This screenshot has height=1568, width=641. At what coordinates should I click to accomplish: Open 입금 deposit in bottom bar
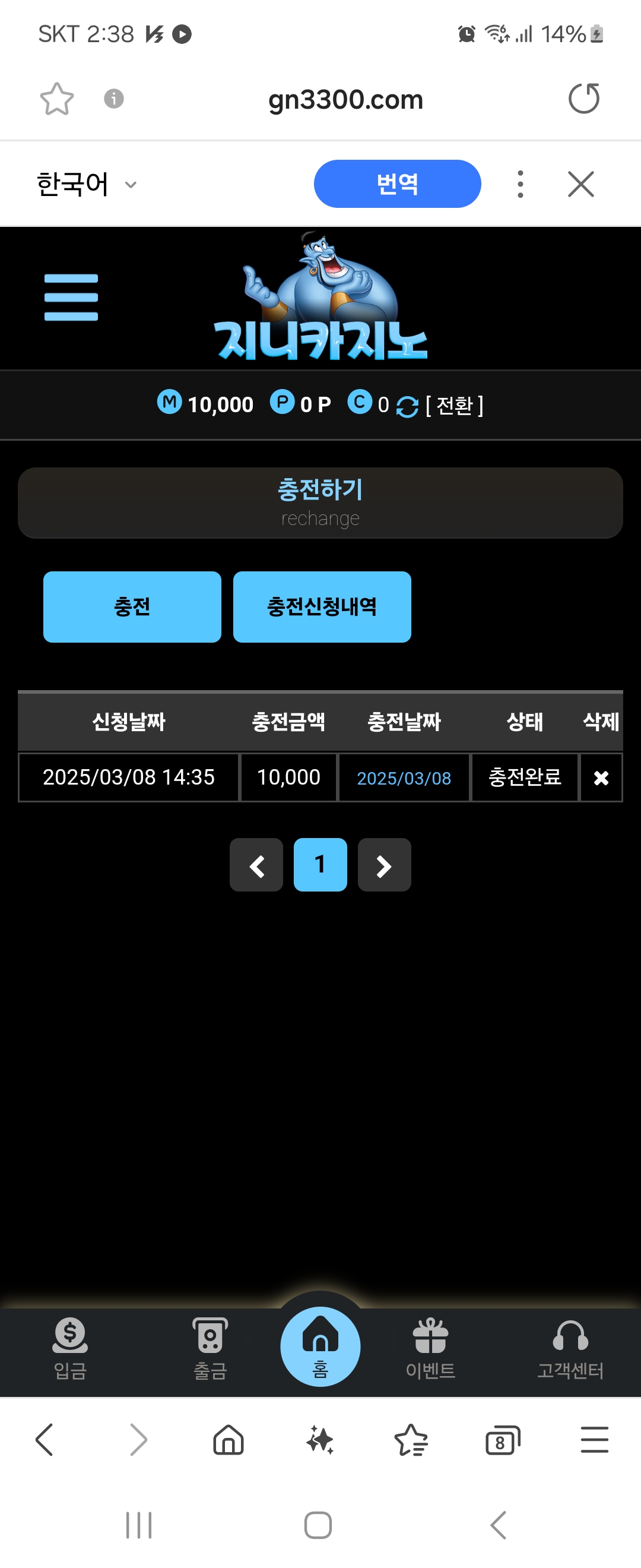71,1348
